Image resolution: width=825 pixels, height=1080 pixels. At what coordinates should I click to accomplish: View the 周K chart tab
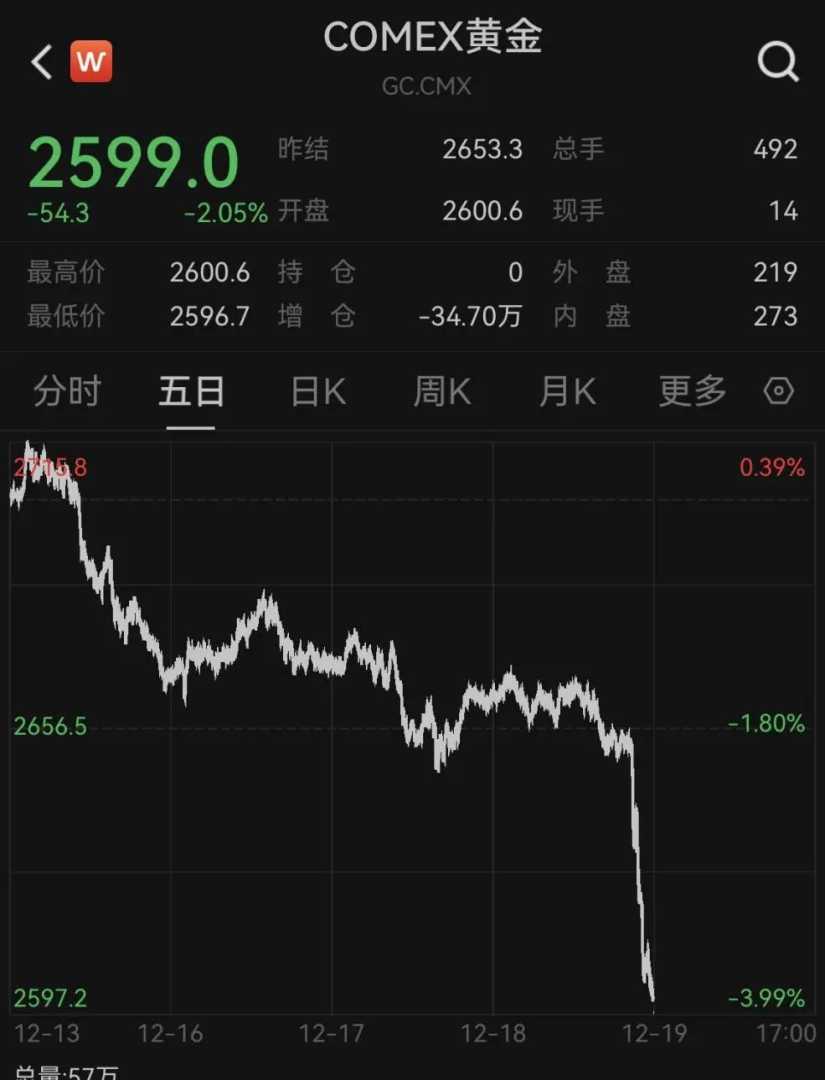[442, 391]
